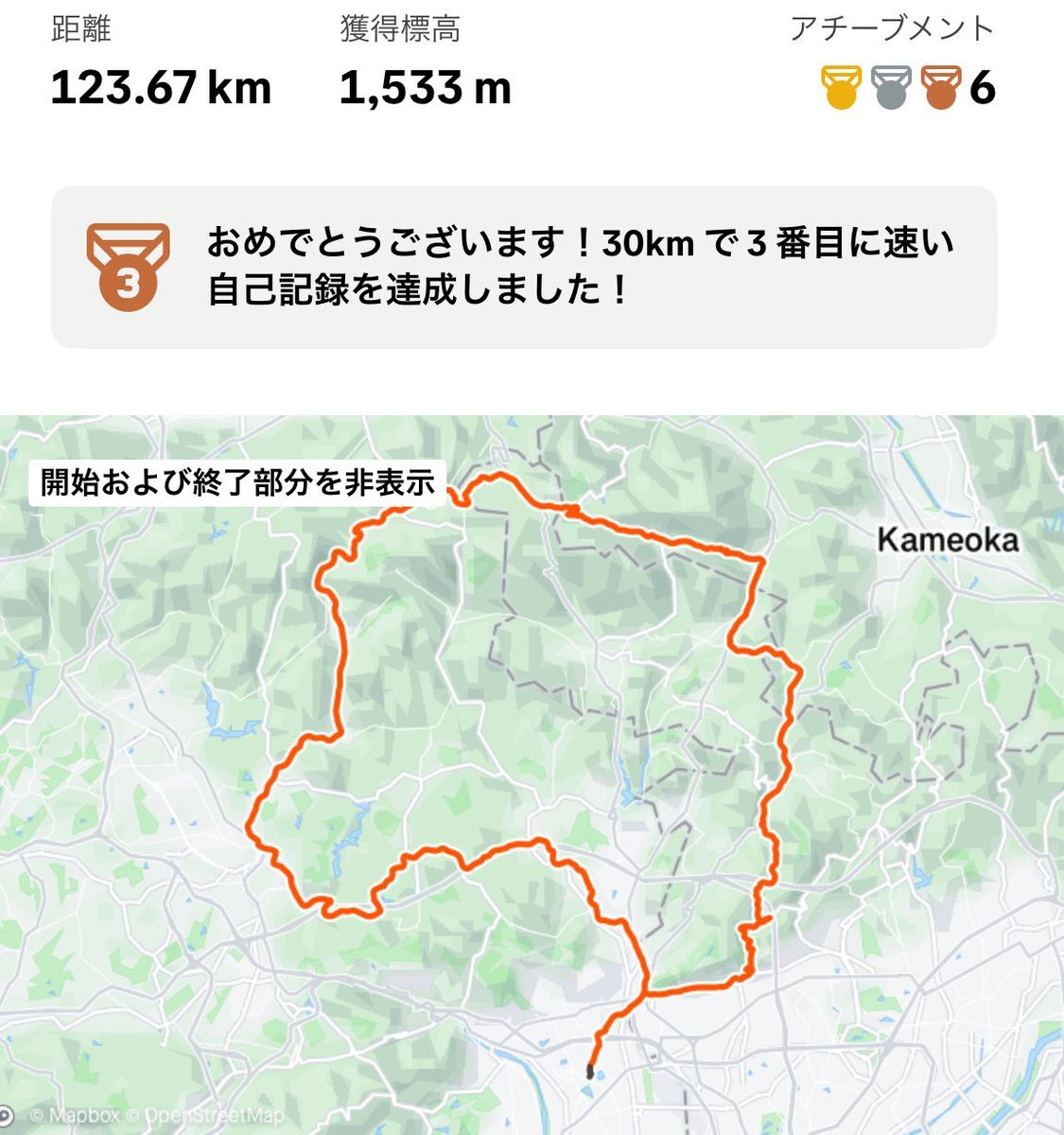Open the 30km third-fastest achievement banner

pyautogui.click(x=523, y=267)
